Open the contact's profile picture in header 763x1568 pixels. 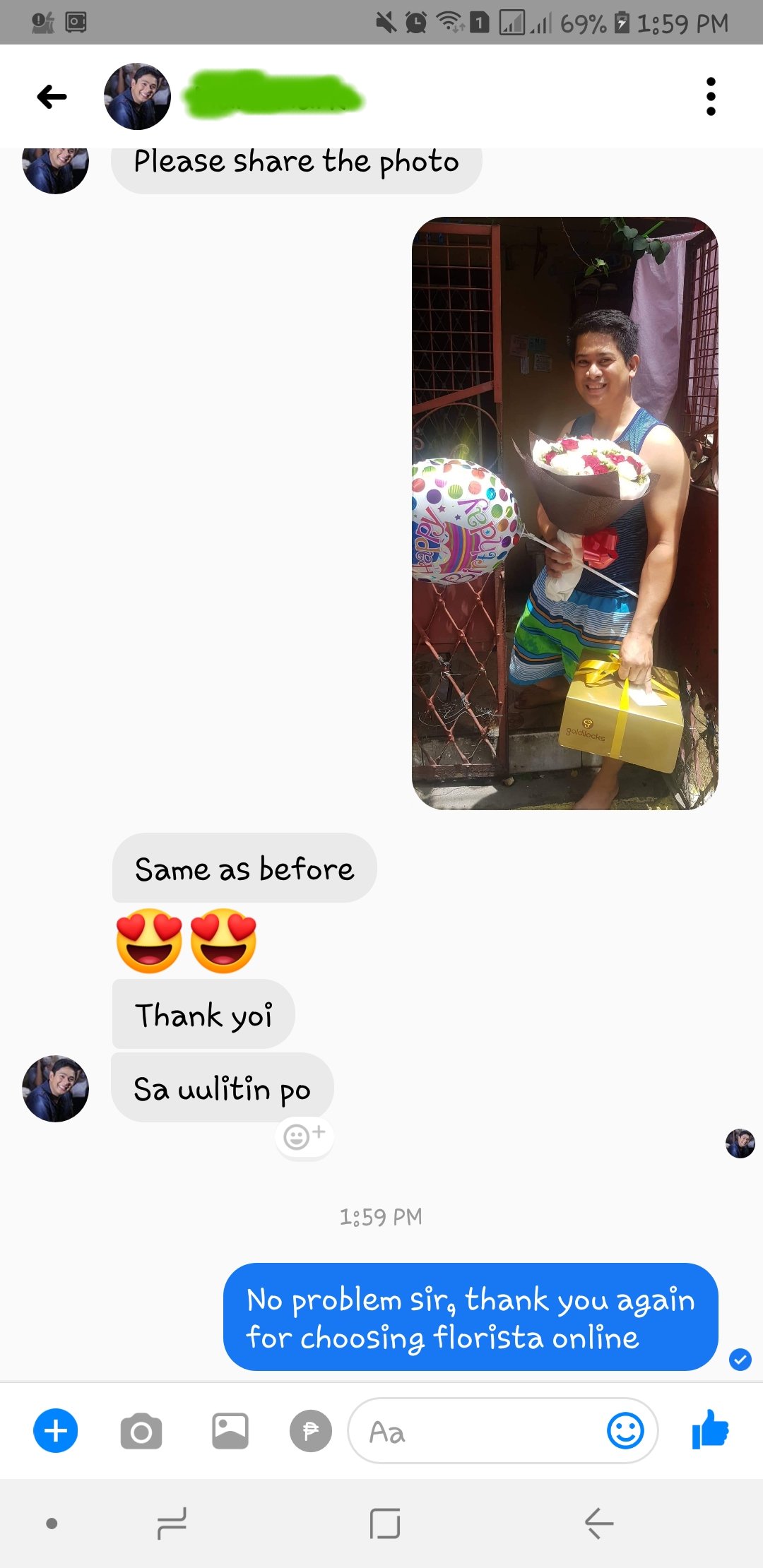137,97
